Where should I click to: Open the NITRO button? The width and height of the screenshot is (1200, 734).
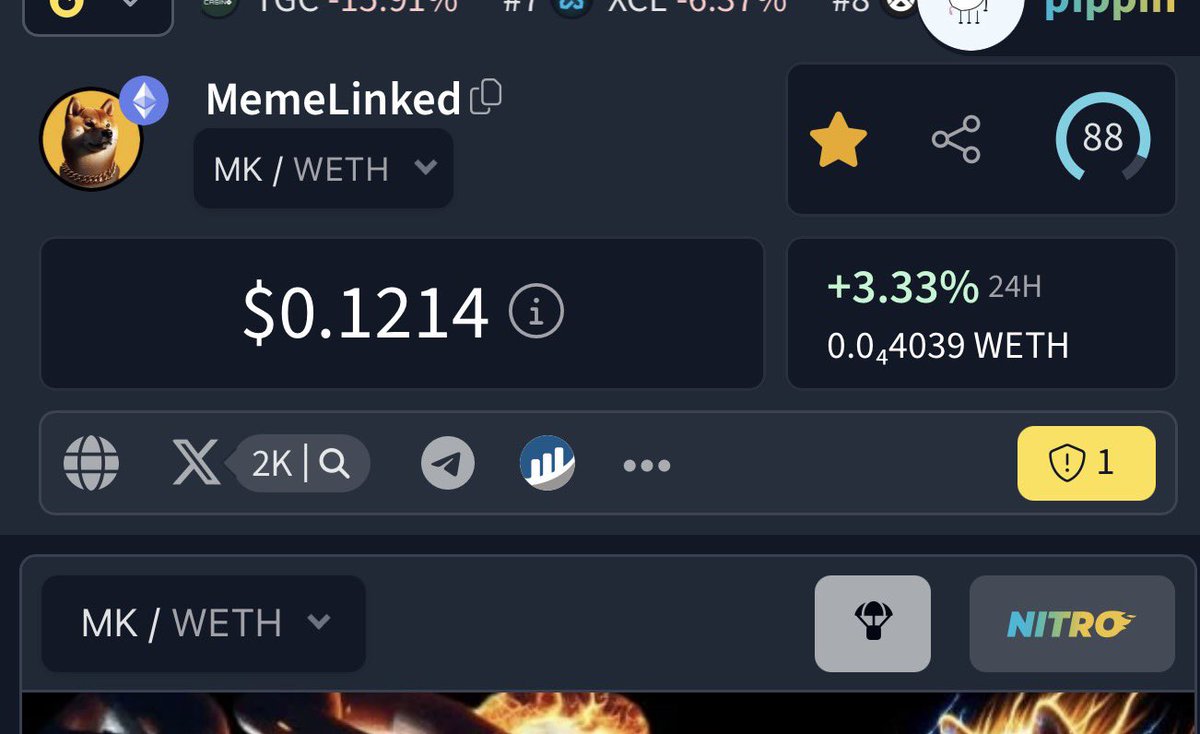1071,623
